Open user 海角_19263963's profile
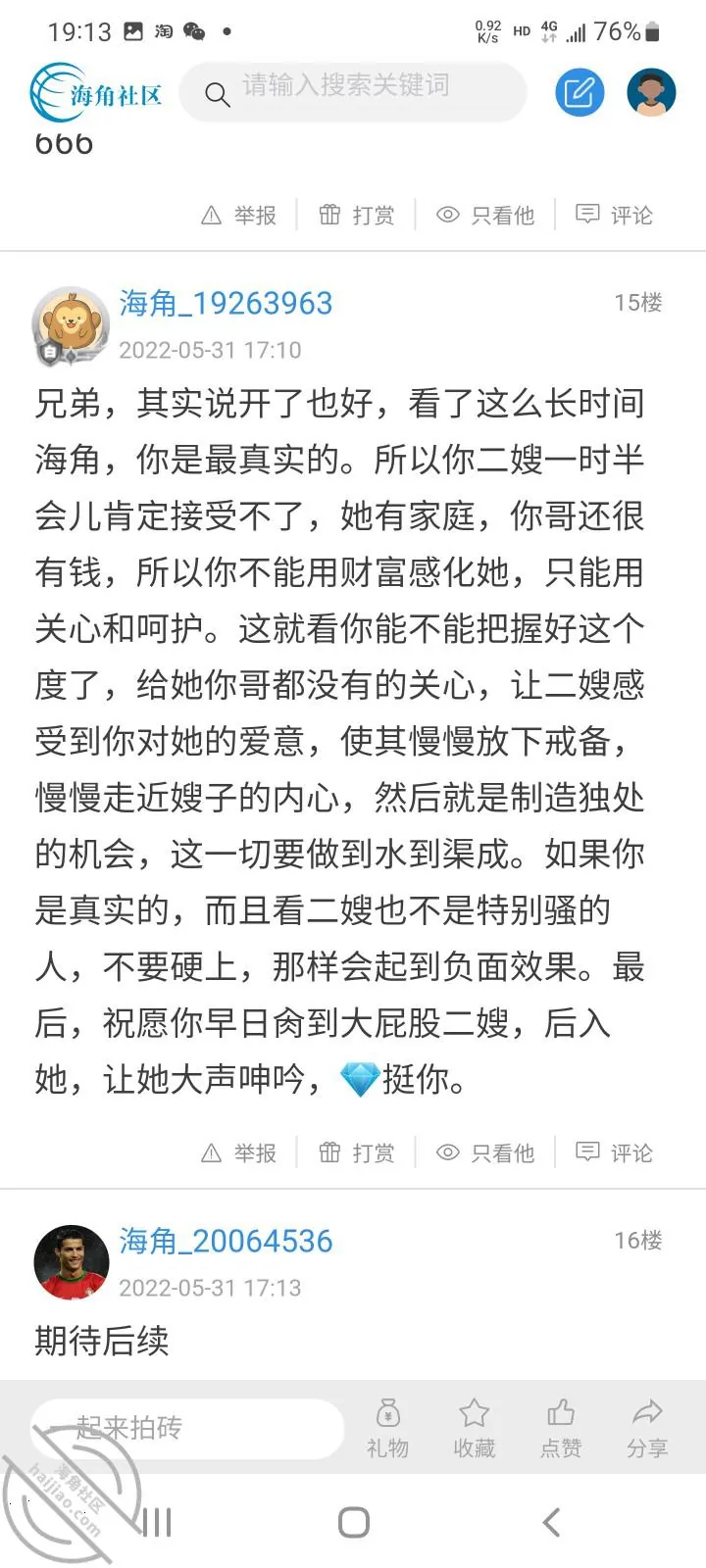The height and width of the screenshot is (1568, 706). coord(226,303)
